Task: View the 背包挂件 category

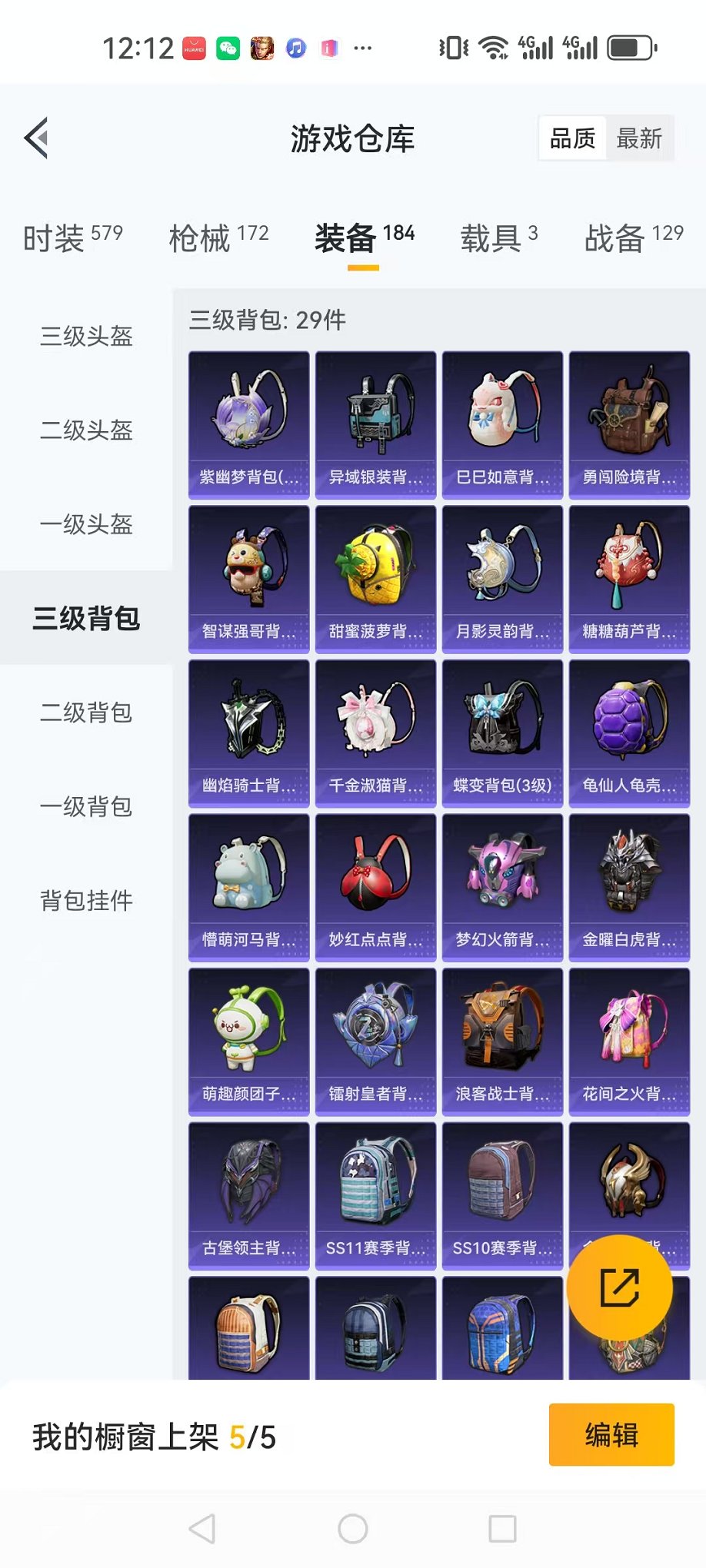Action: tap(86, 900)
